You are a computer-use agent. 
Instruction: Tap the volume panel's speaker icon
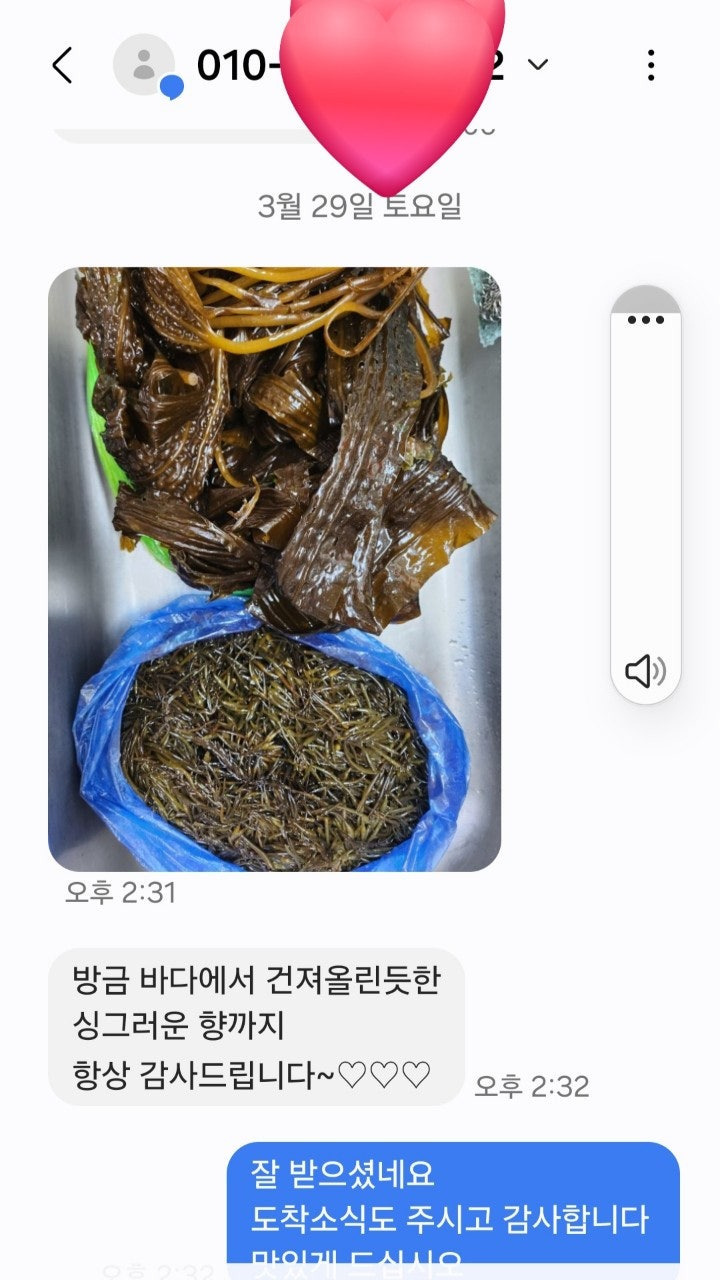coord(646,670)
